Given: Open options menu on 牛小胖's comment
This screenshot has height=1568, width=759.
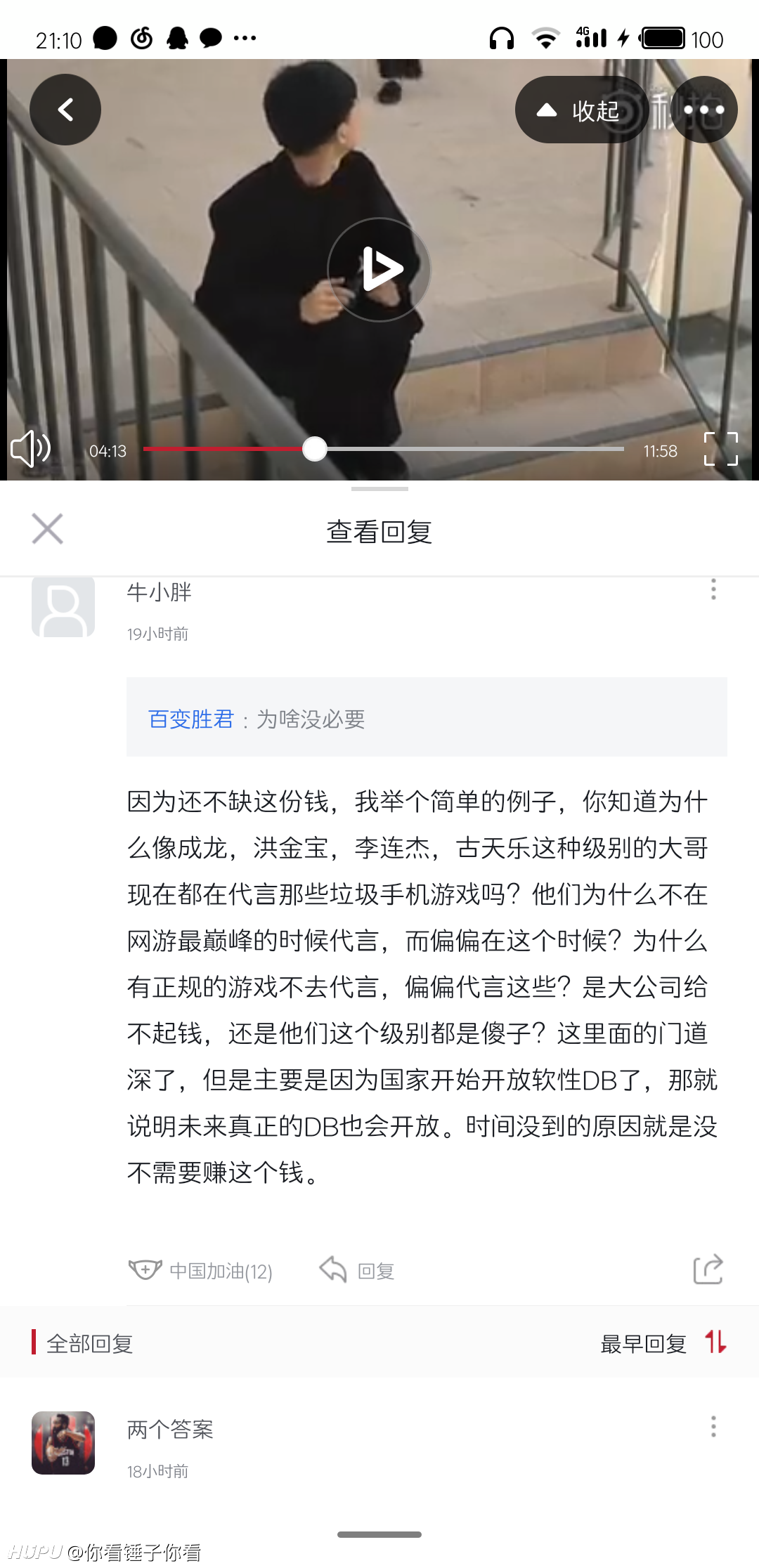Looking at the screenshot, I should pos(713,589).
